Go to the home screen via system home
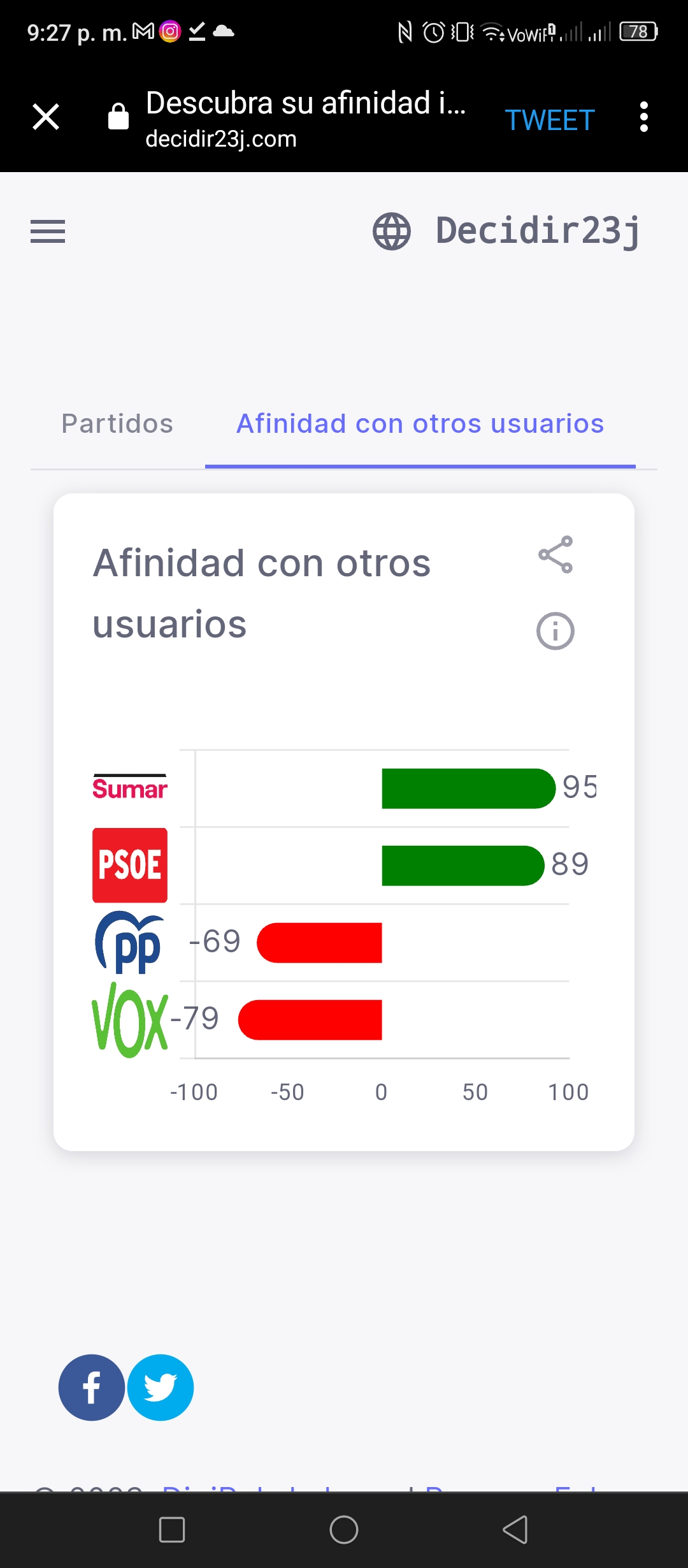This screenshot has width=688, height=1568. coord(344,1530)
